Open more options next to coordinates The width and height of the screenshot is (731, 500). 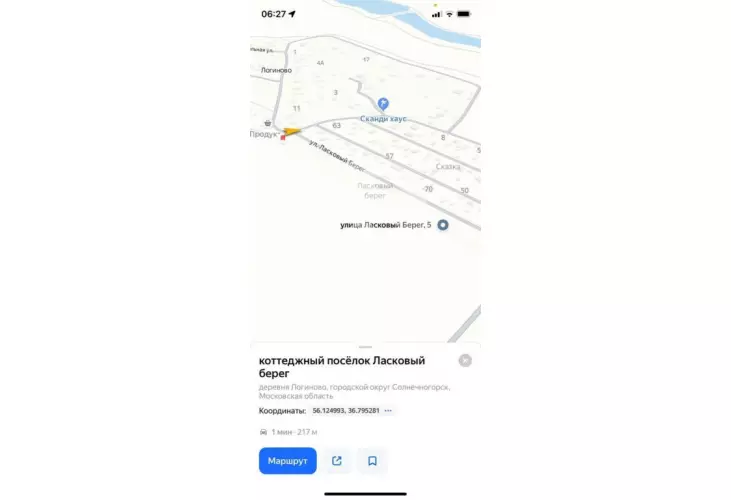pyautogui.click(x=388, y=411)
